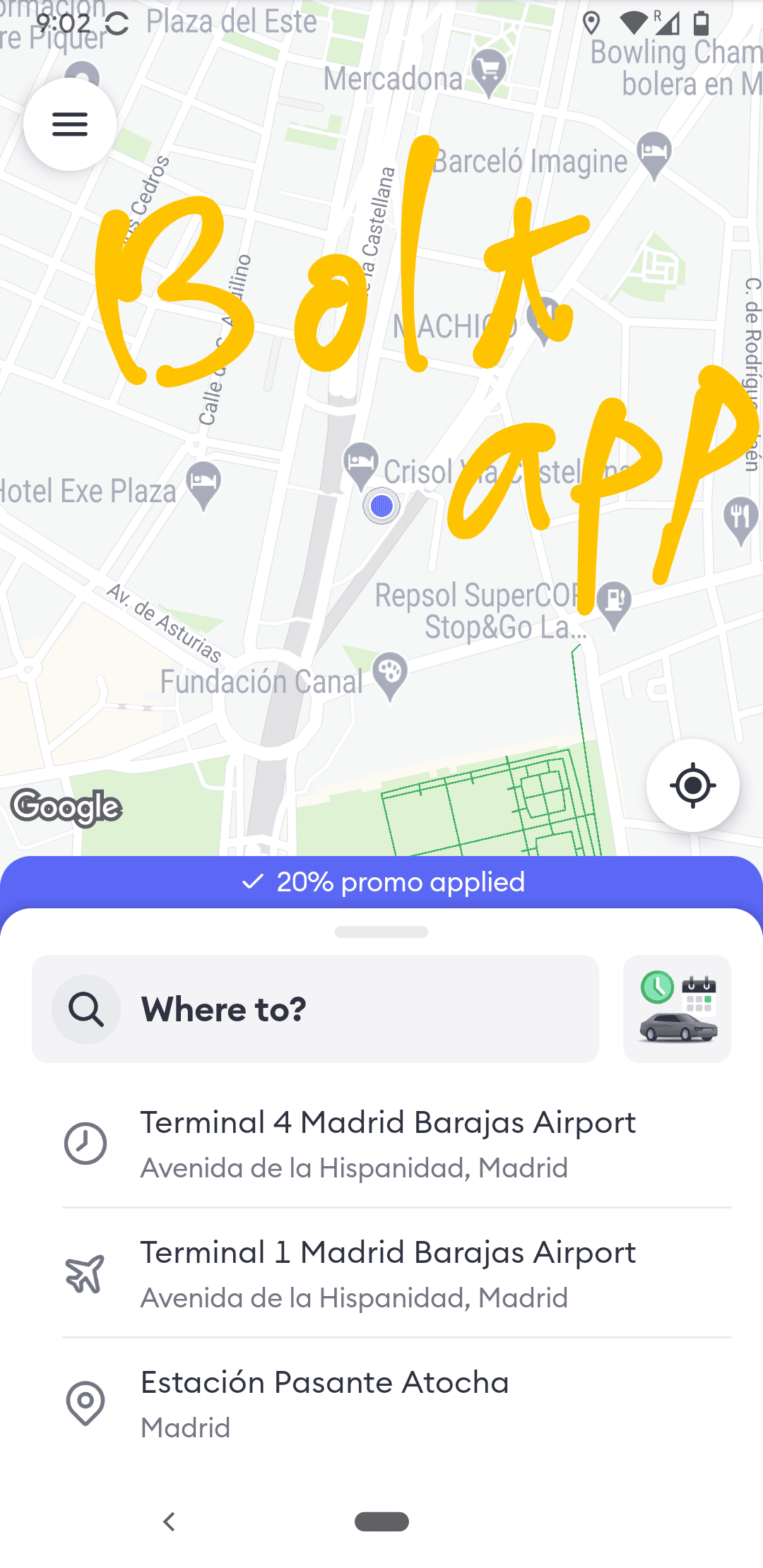Tap the 'Where to?' search field
Image resolution: width=763 pixels, height=1568 pixels.
click(315, 1009)
